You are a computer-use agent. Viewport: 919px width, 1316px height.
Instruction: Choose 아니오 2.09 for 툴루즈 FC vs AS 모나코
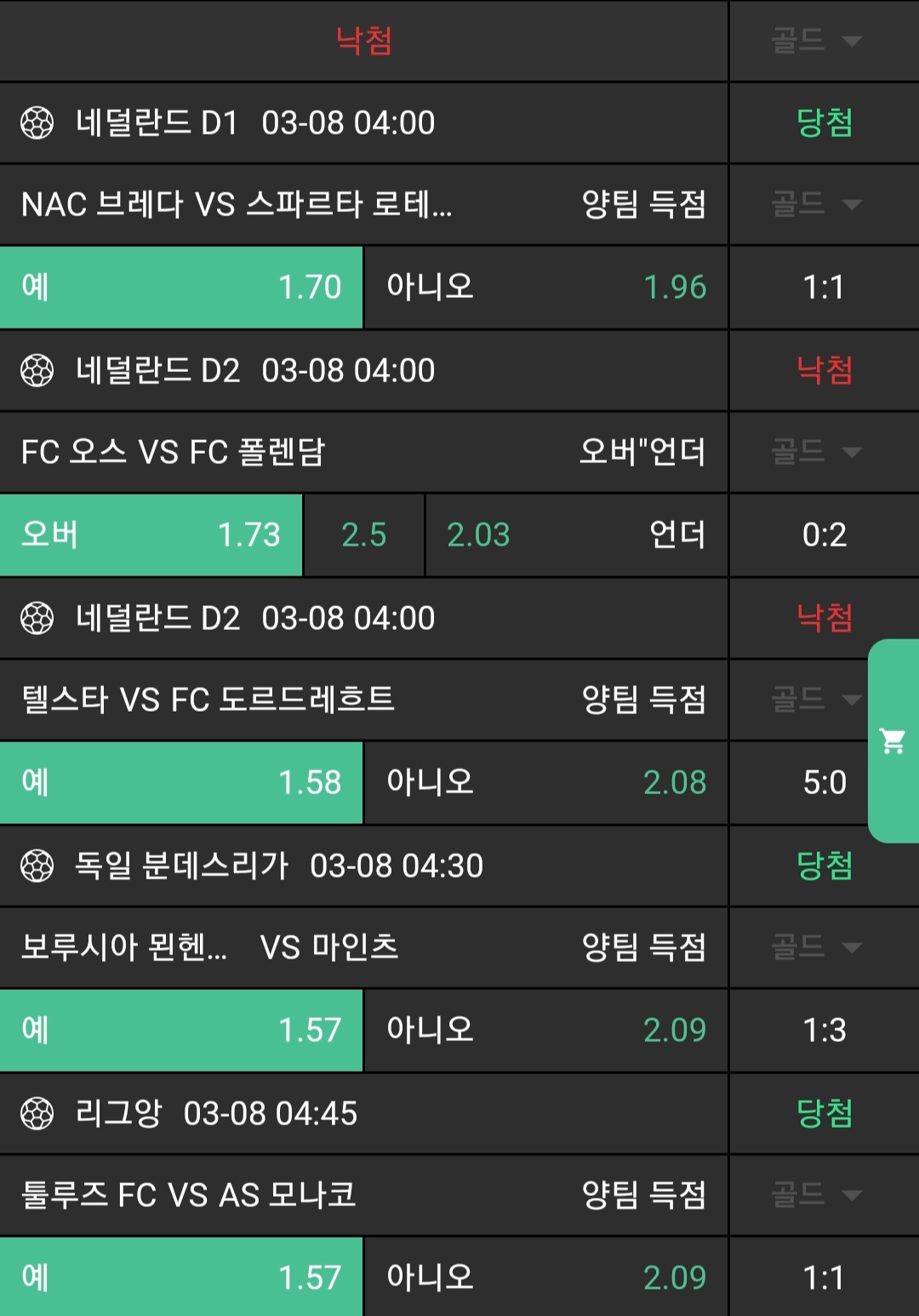[545, 1278]
